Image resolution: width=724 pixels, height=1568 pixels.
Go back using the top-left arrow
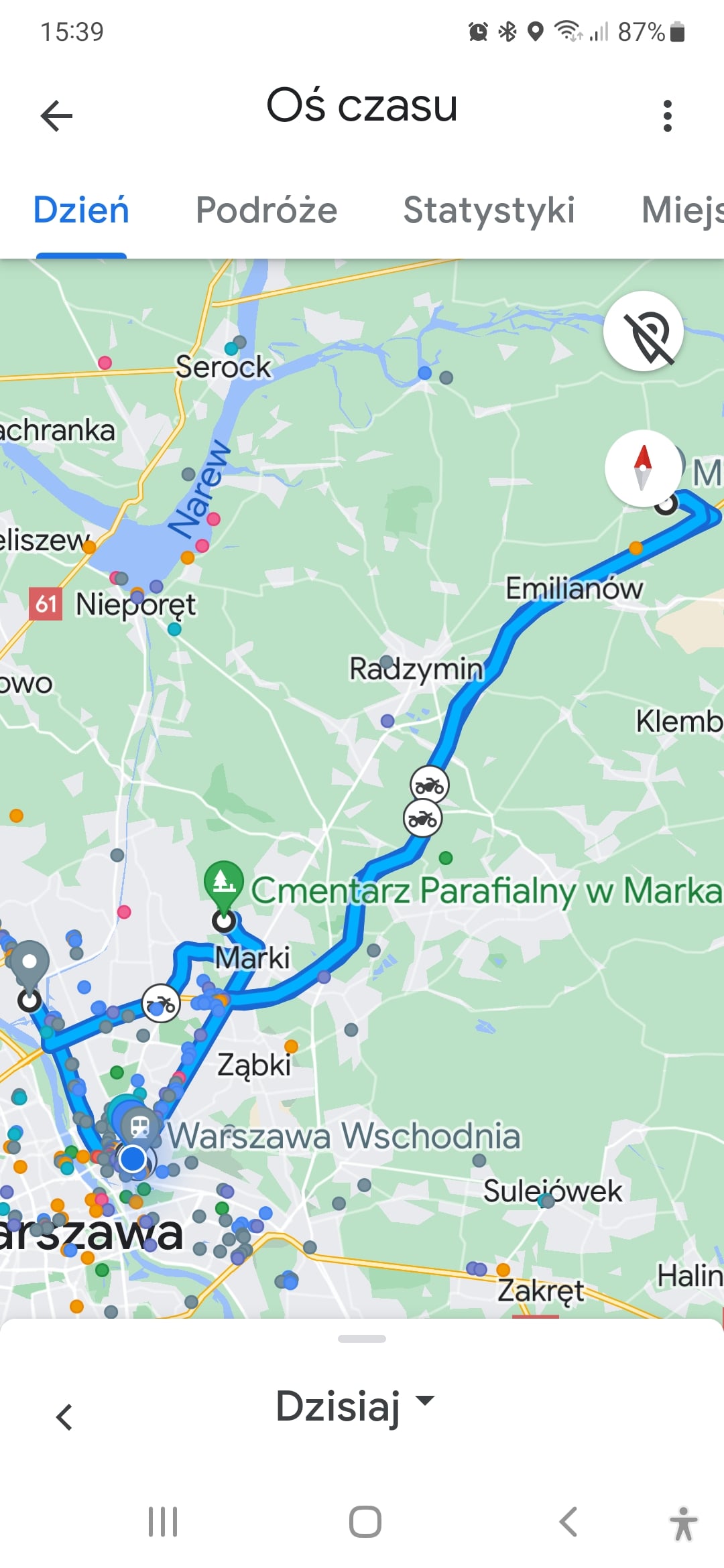[56, 116]
